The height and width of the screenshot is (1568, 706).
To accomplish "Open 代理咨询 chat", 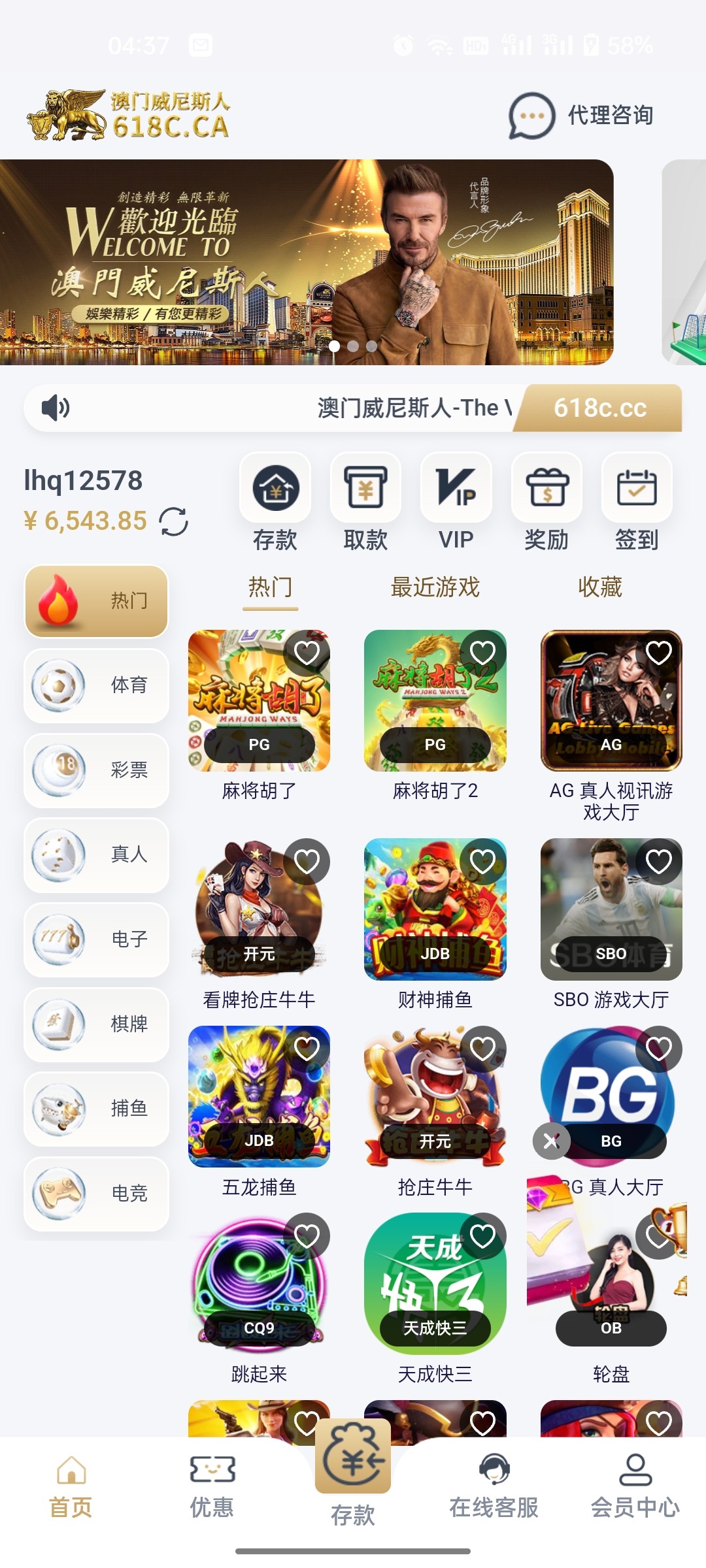I will point(581,116).
